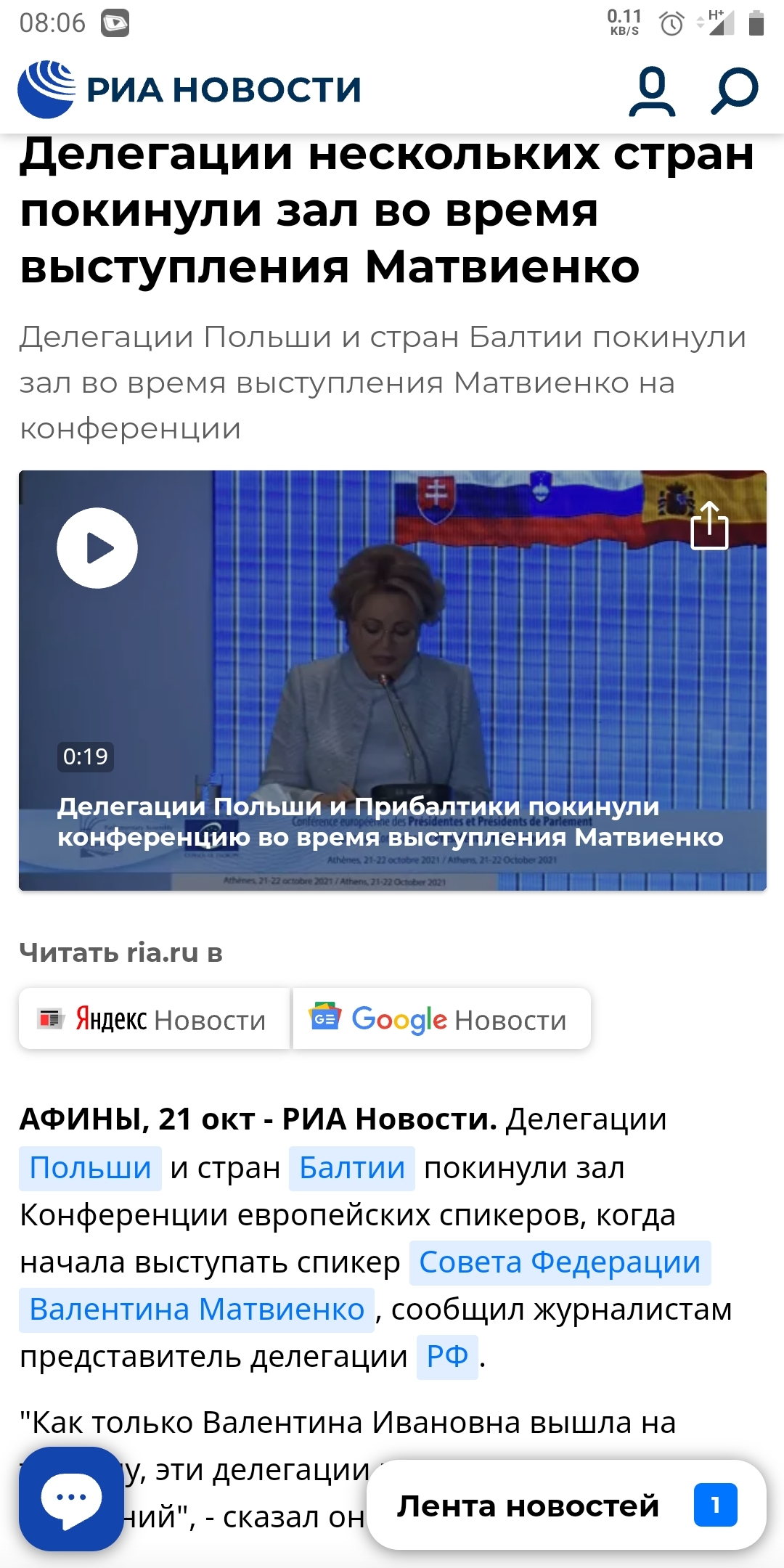Open the Совета Федерации link
The image size is (784, 1568).
[560, 1262]
